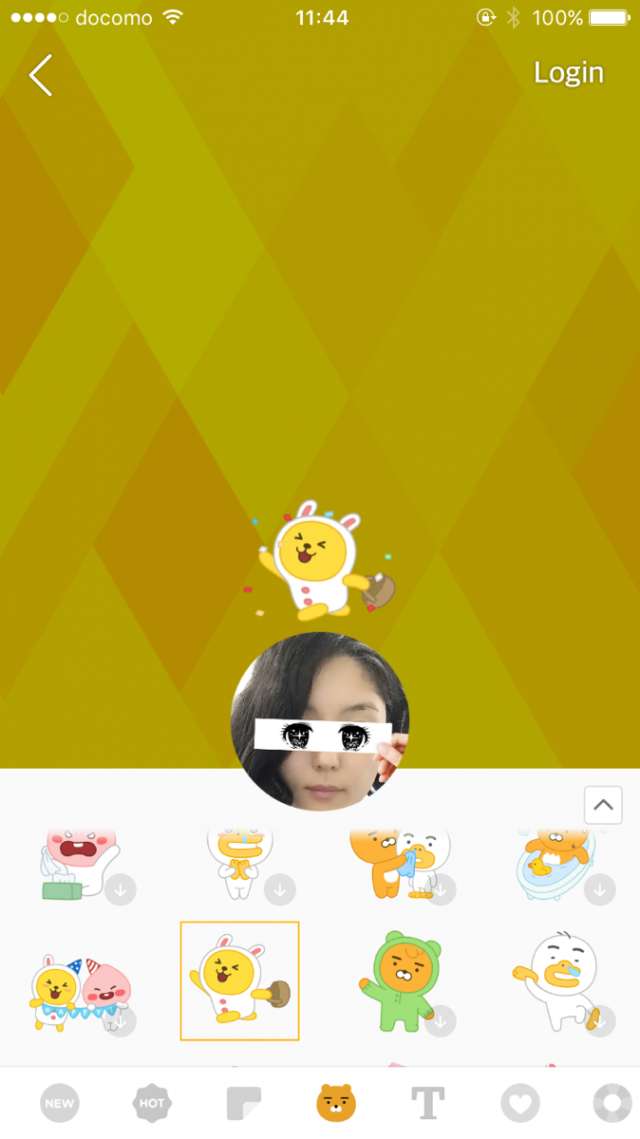This screenshot has height=1139, width=640.
Task: Open the circle frame tab
Action: click(x=610, y=1103)
